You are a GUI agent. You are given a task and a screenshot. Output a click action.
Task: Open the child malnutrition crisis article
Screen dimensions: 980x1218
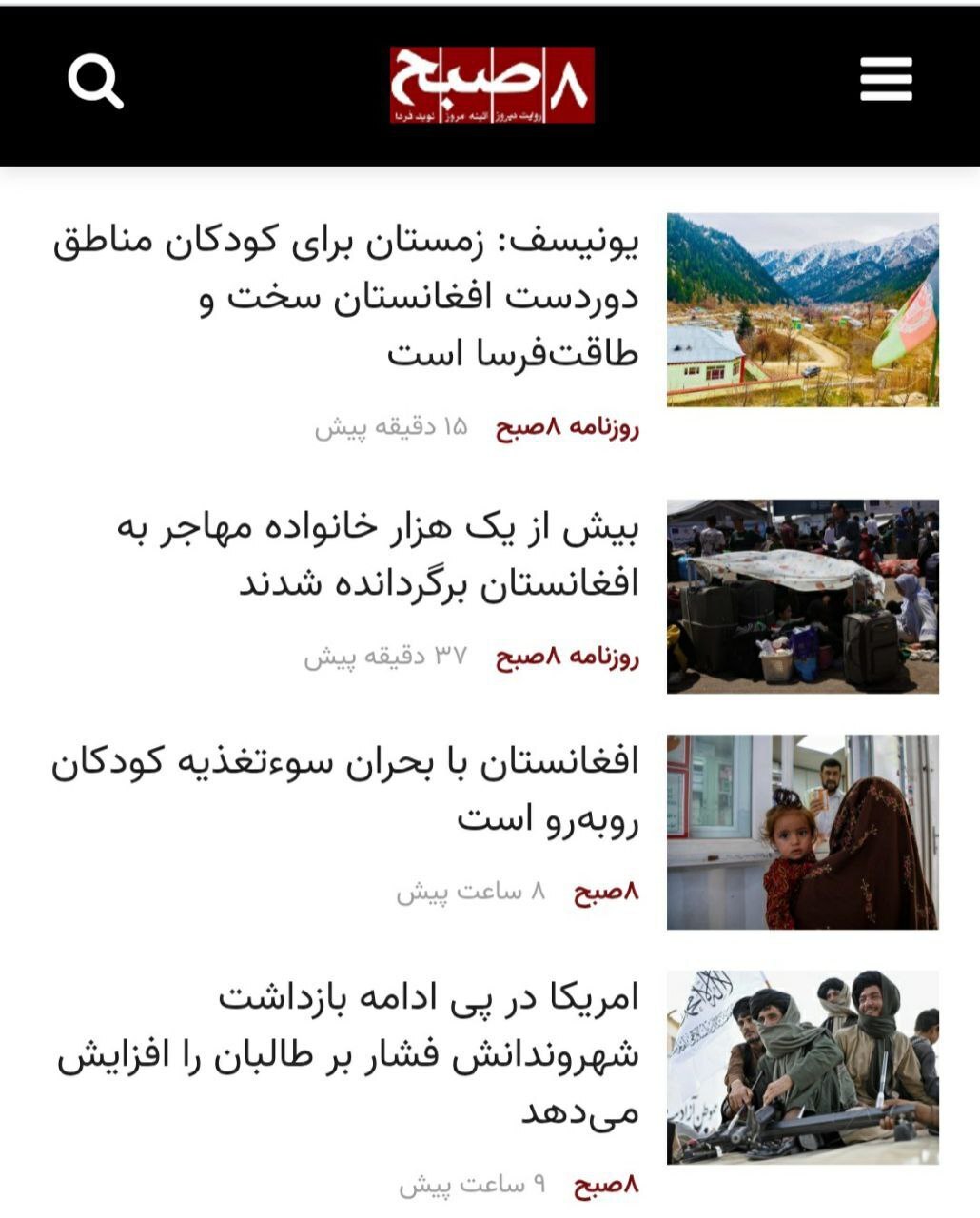click(x=345, y=790)
